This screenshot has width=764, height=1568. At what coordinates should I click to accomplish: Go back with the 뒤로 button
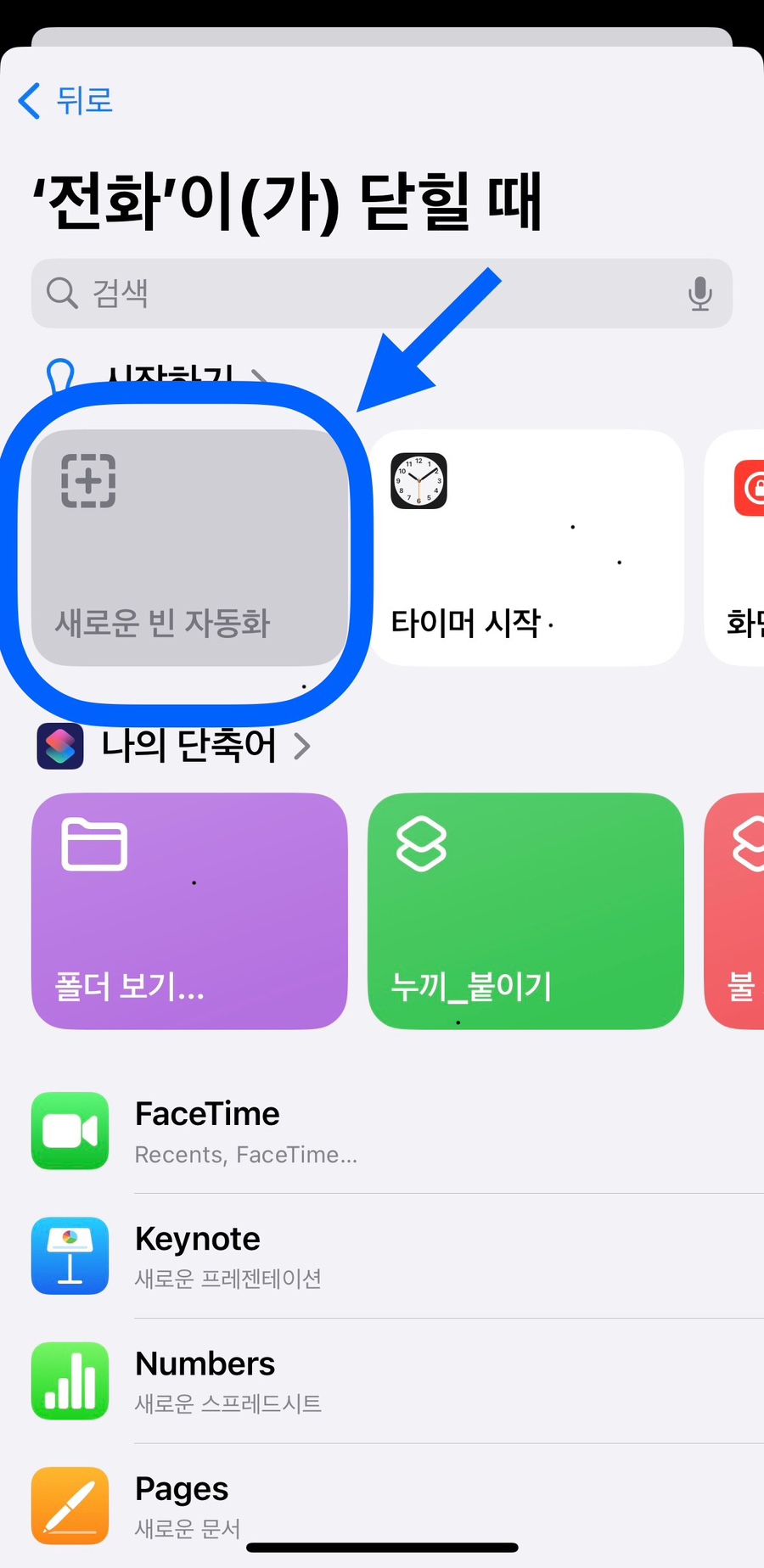pos(65,100)
